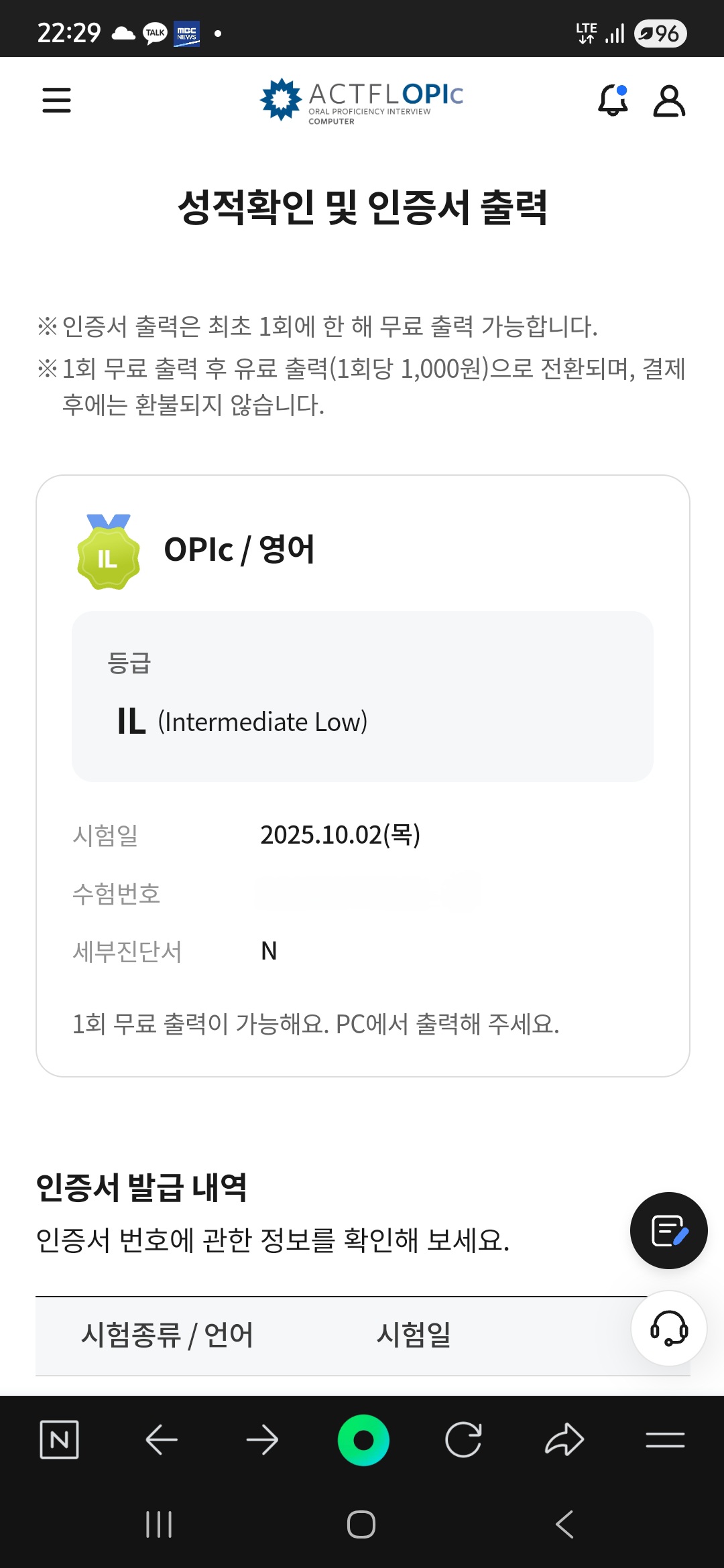Open recent apps from navigation bar
Viewport: 724px width, 1568px height.
(x=159, y=1524)
